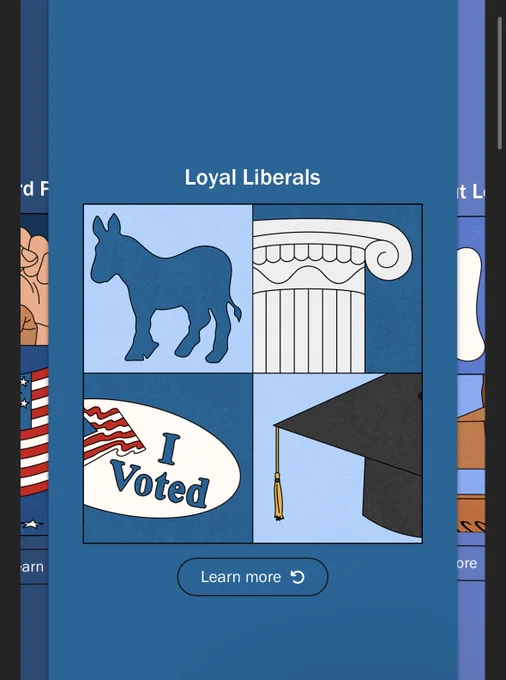
Task: Tap the partially visible Learn more on the left card
Action: click(x=34, y=567)
